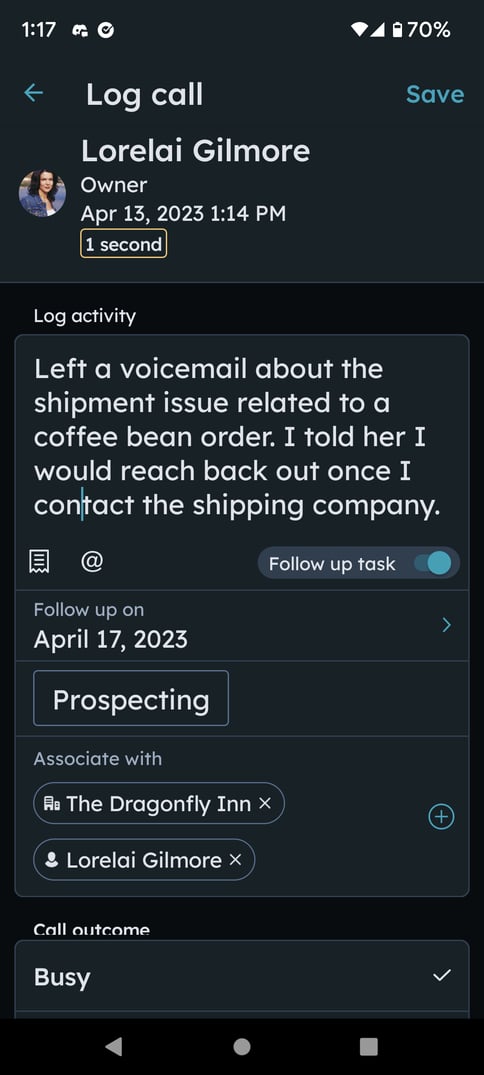Choose the Busy call outcome
This screenshot has width=484, height=1075.
click(242, 976)
